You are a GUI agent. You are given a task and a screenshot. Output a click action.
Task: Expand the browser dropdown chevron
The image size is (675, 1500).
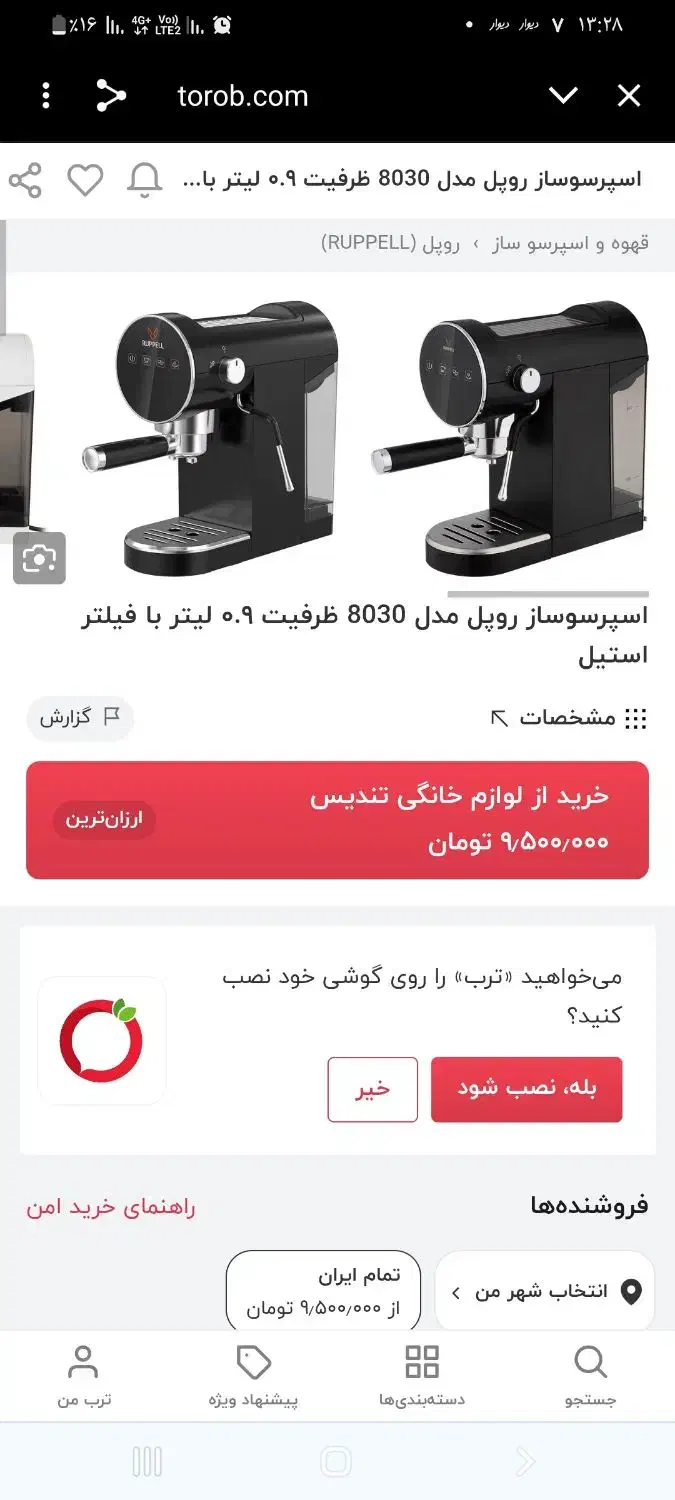(x=563, y=96)
